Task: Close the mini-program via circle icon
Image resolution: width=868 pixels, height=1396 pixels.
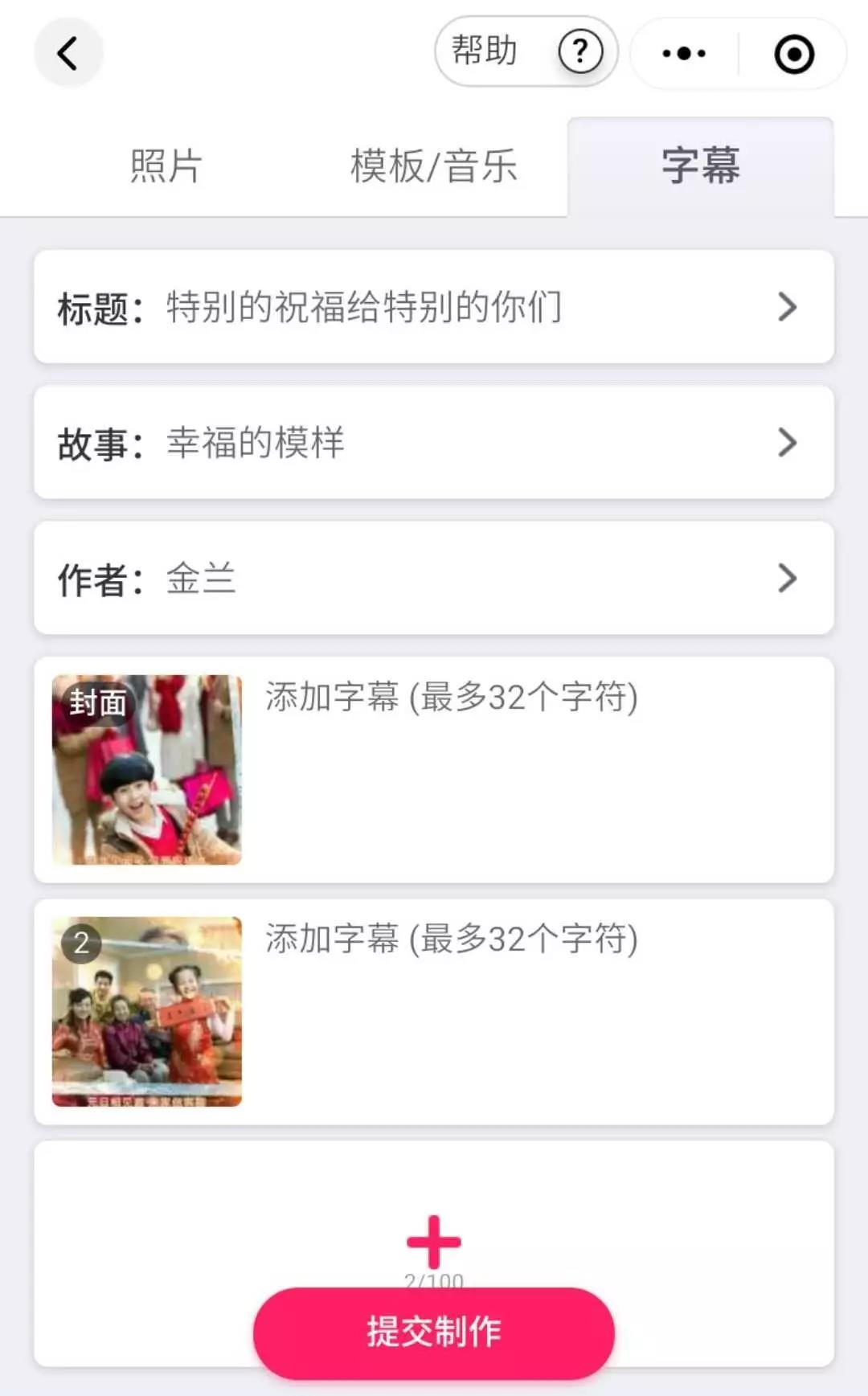Action: pos(794,54)
